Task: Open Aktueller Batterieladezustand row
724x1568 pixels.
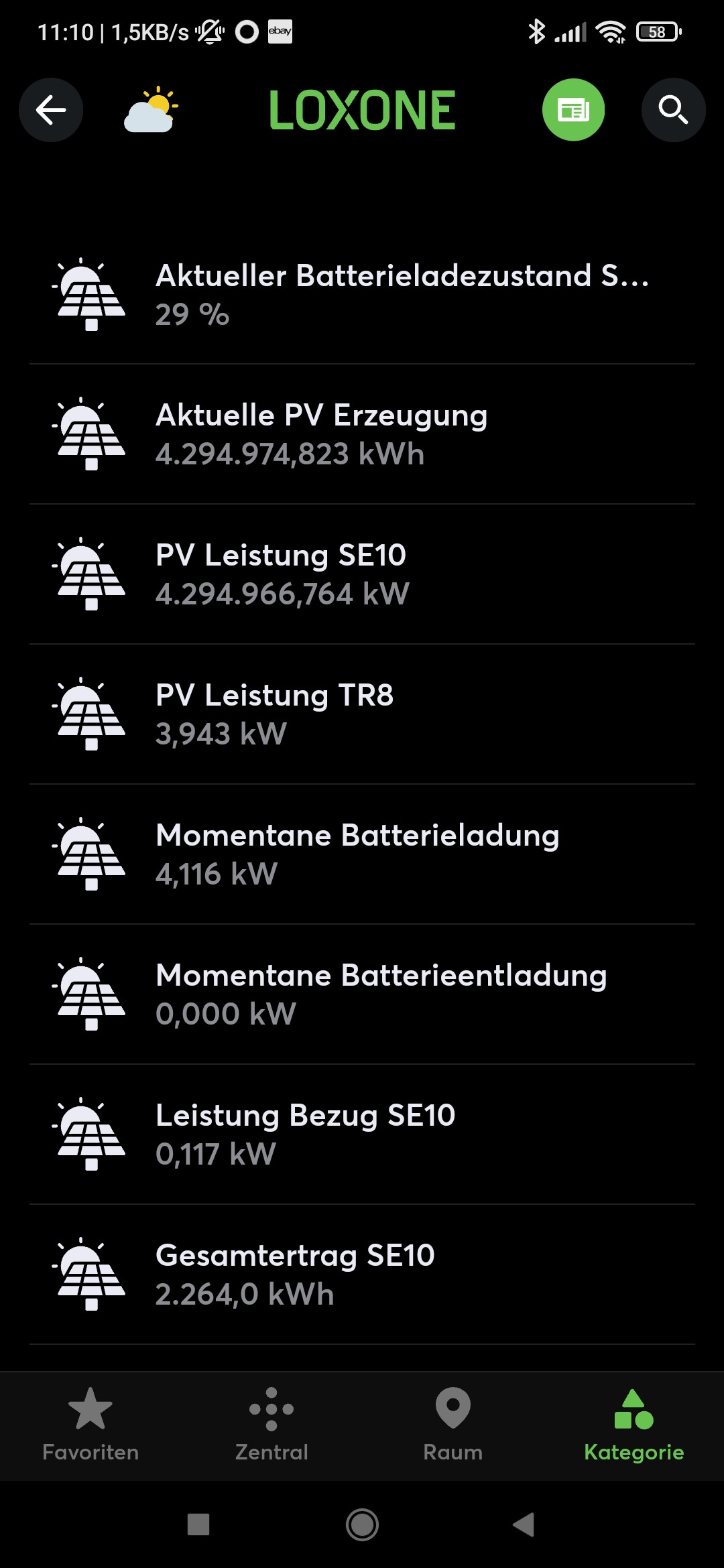Action: click(x=362, y=295)
